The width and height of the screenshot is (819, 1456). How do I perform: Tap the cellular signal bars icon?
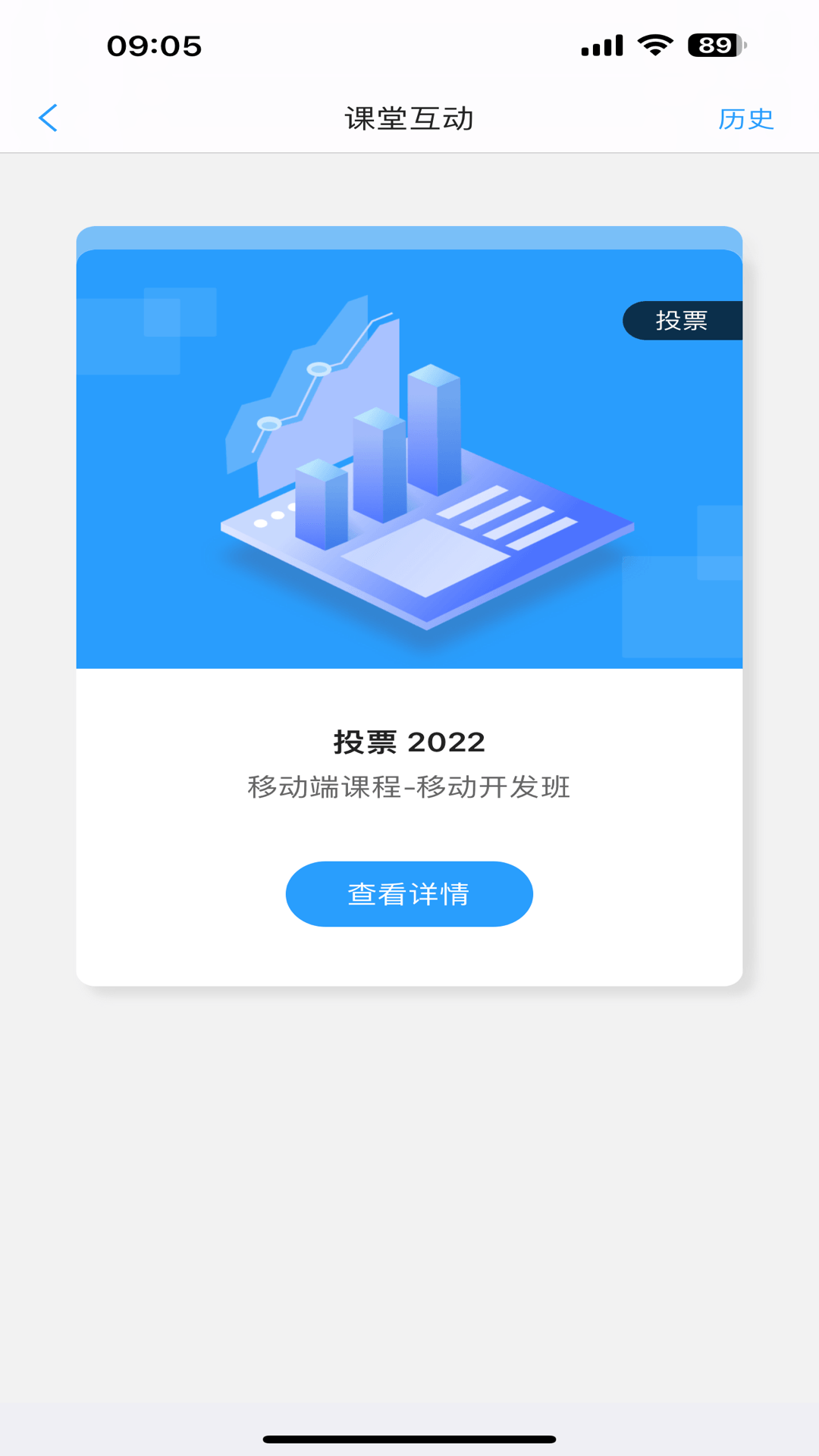pyautogui.click(x=598, y=45)
